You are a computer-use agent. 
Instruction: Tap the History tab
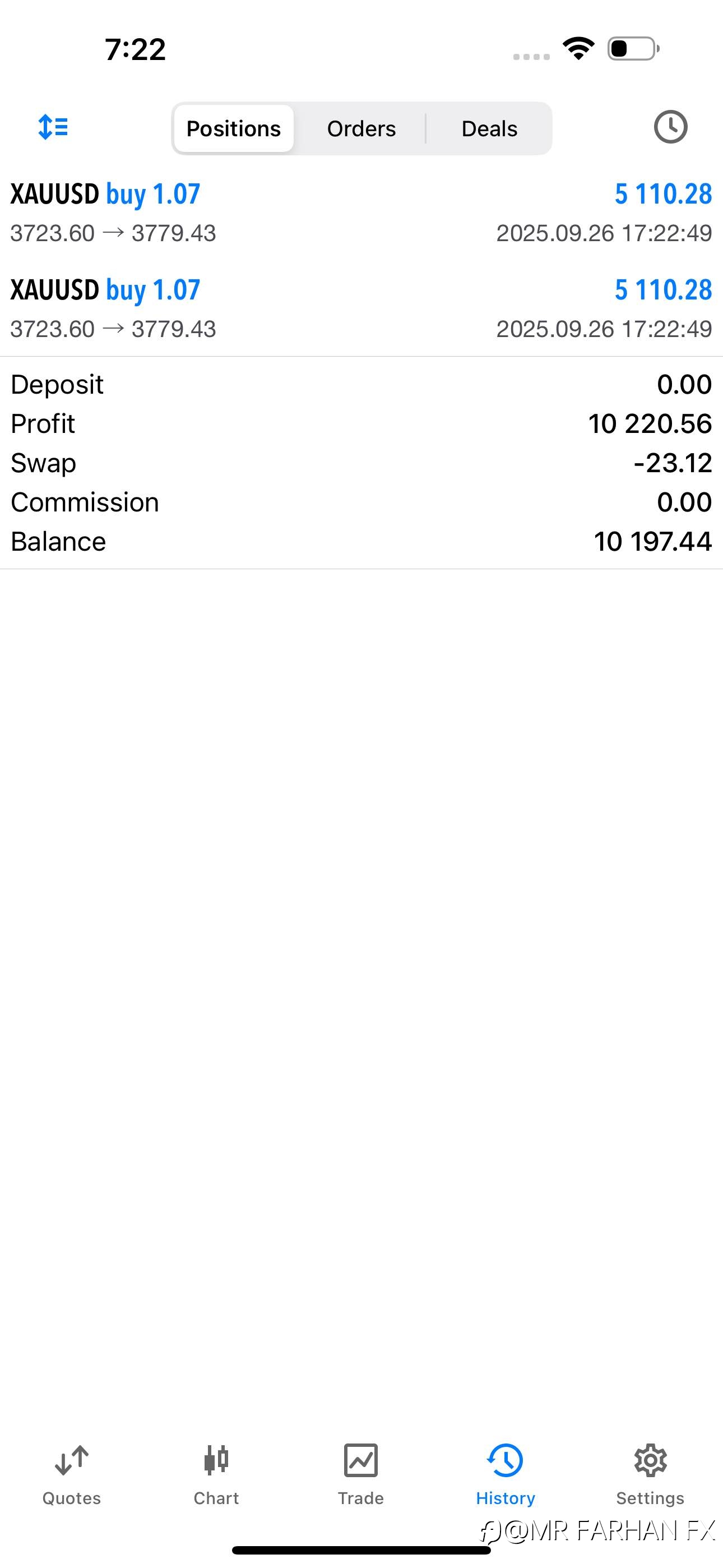click(505, 1474)
